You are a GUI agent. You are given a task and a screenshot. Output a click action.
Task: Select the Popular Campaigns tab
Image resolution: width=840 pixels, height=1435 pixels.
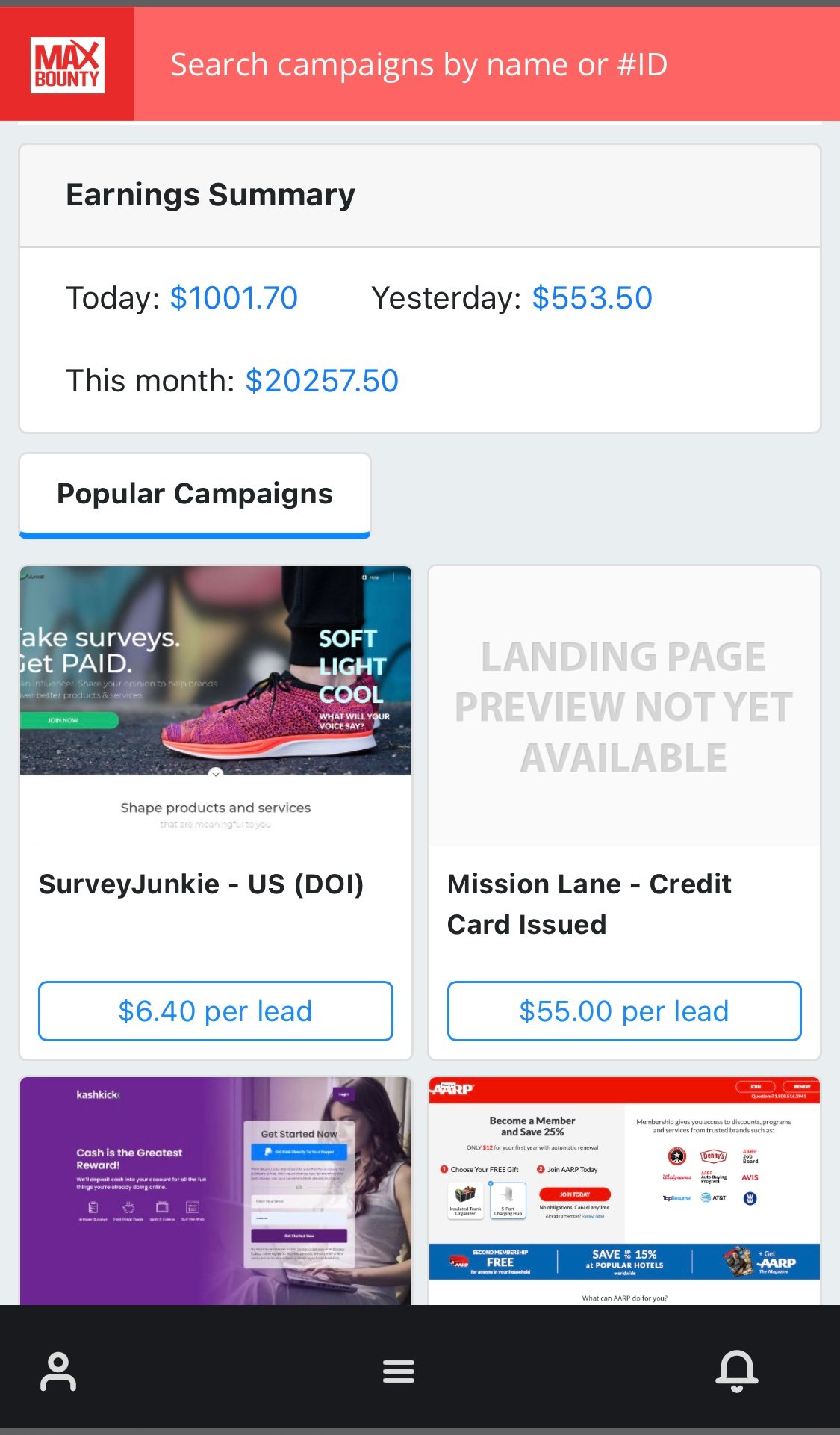195,494
